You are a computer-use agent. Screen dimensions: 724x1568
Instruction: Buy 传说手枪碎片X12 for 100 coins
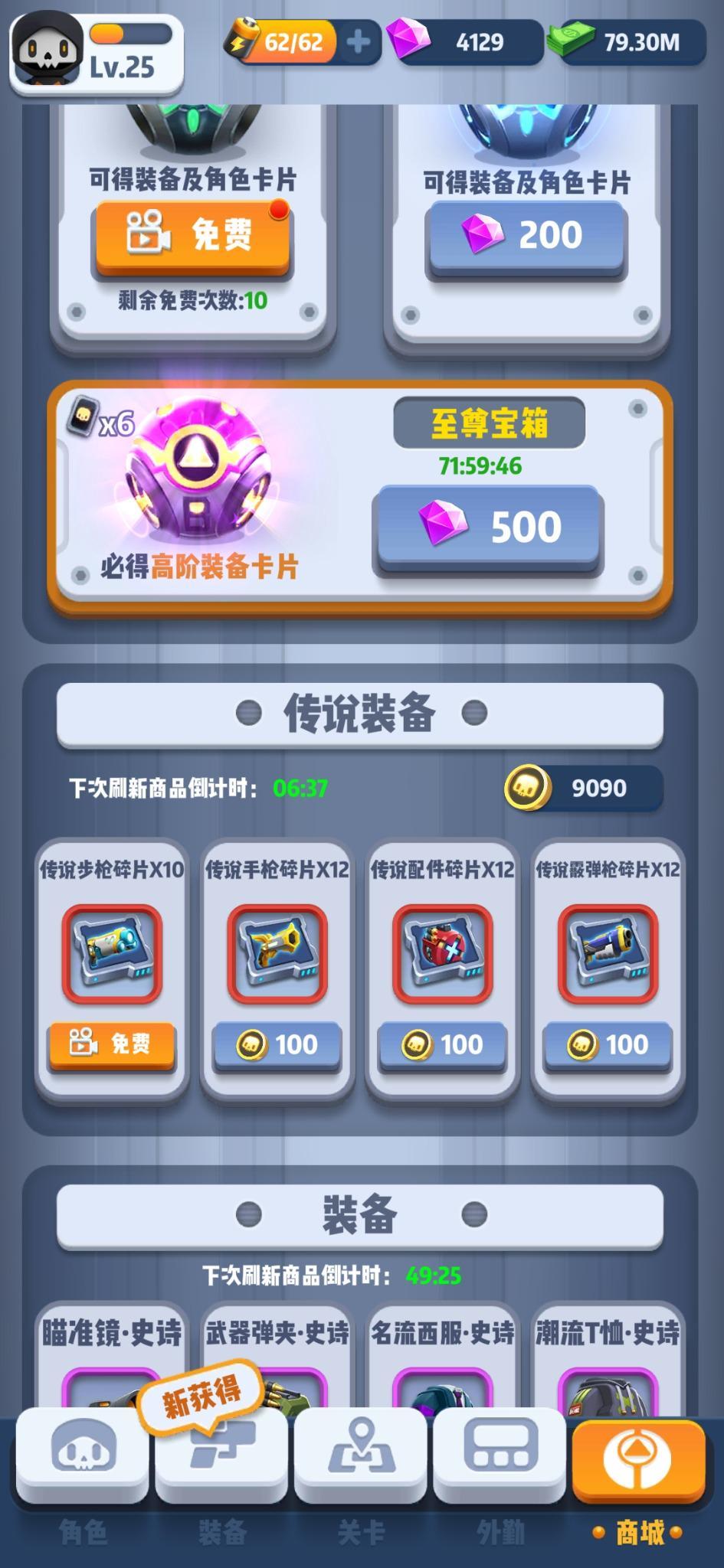(x=277, y=1044)
